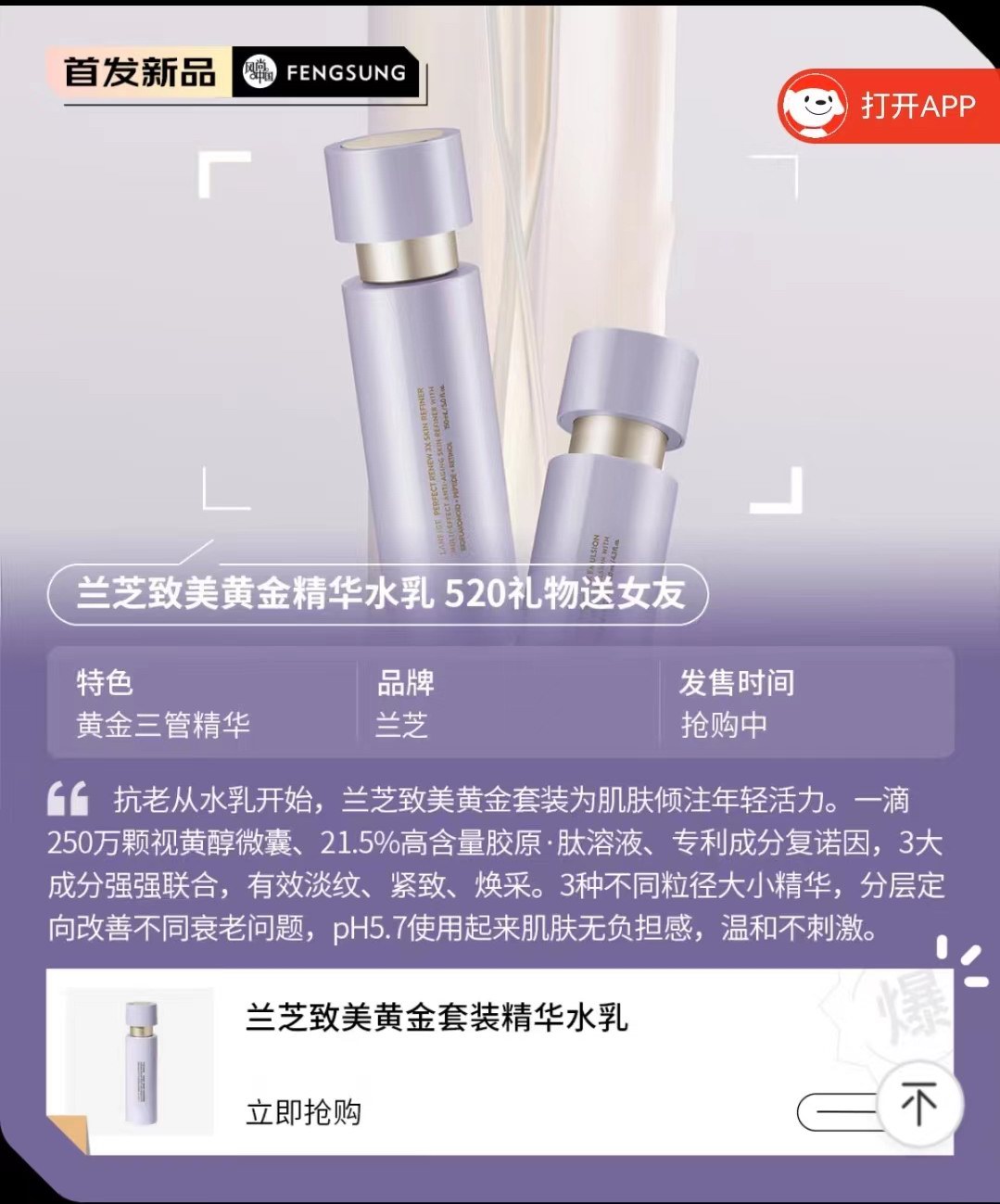Jump back to the page top
1000x1204 pixels.
coord(918,1104)
